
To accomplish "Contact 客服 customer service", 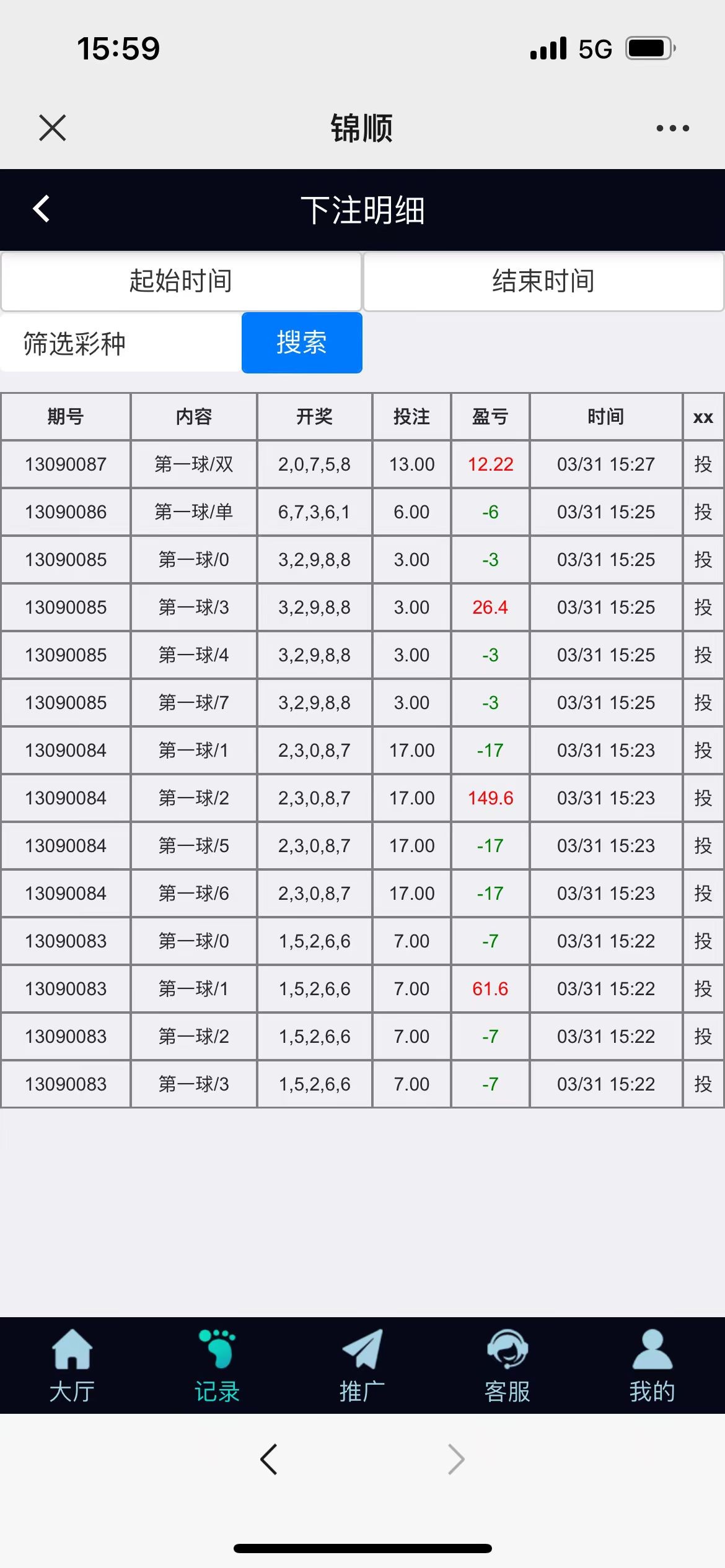I will [x=507, y=1365].
